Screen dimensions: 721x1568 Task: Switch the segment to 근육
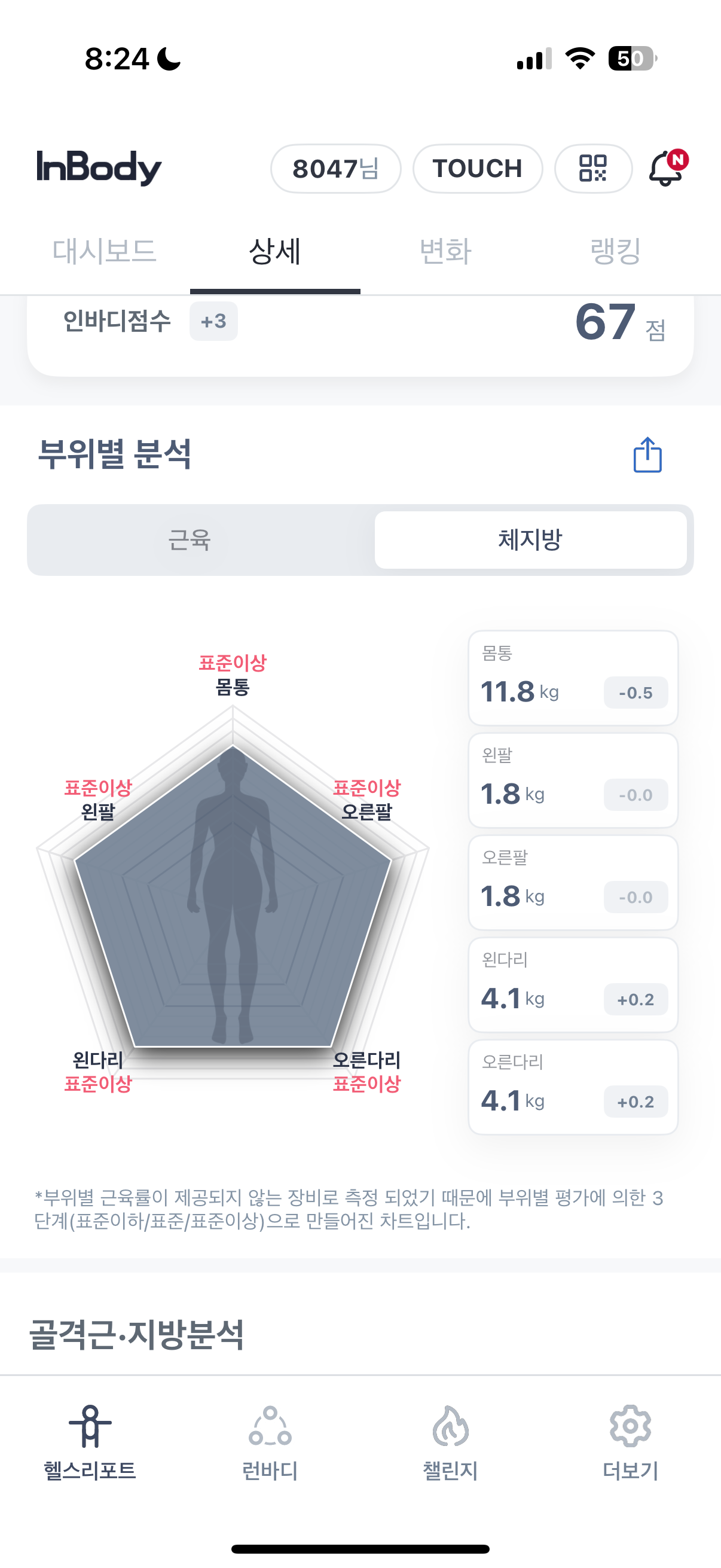click(x=190, y=540)
